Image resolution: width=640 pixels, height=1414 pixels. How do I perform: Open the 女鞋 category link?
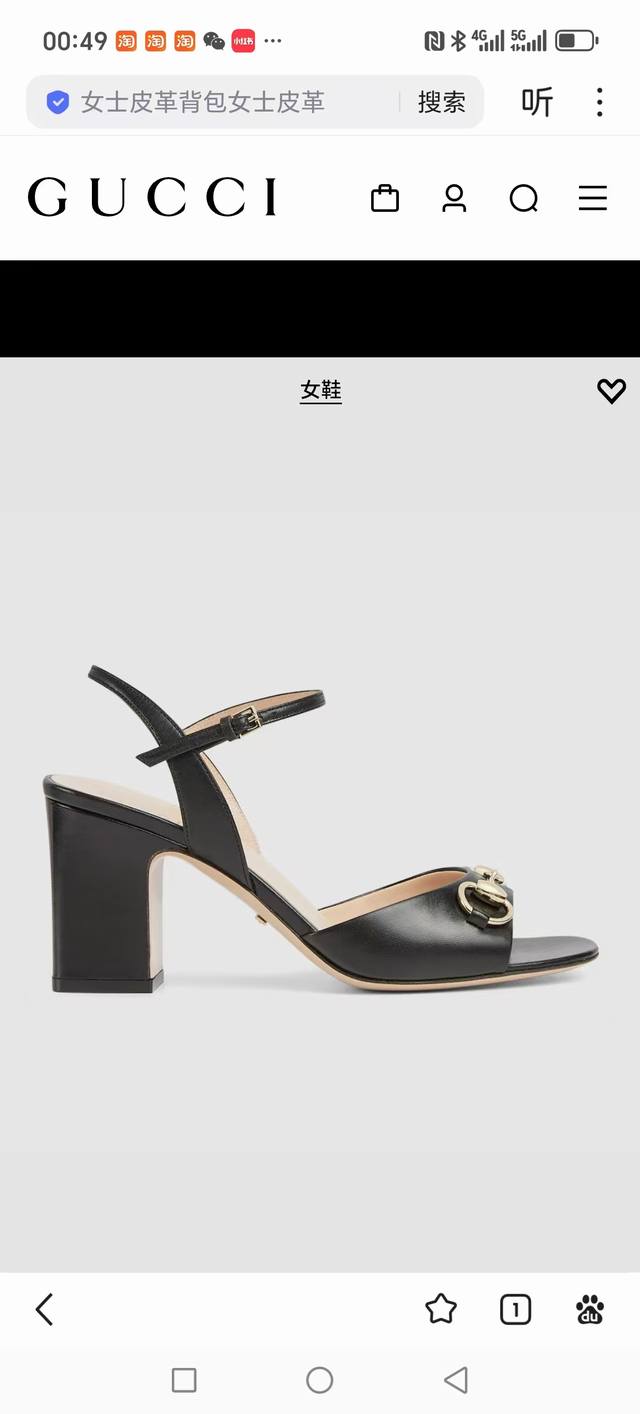pyautogui.click(x=321, y=391)
